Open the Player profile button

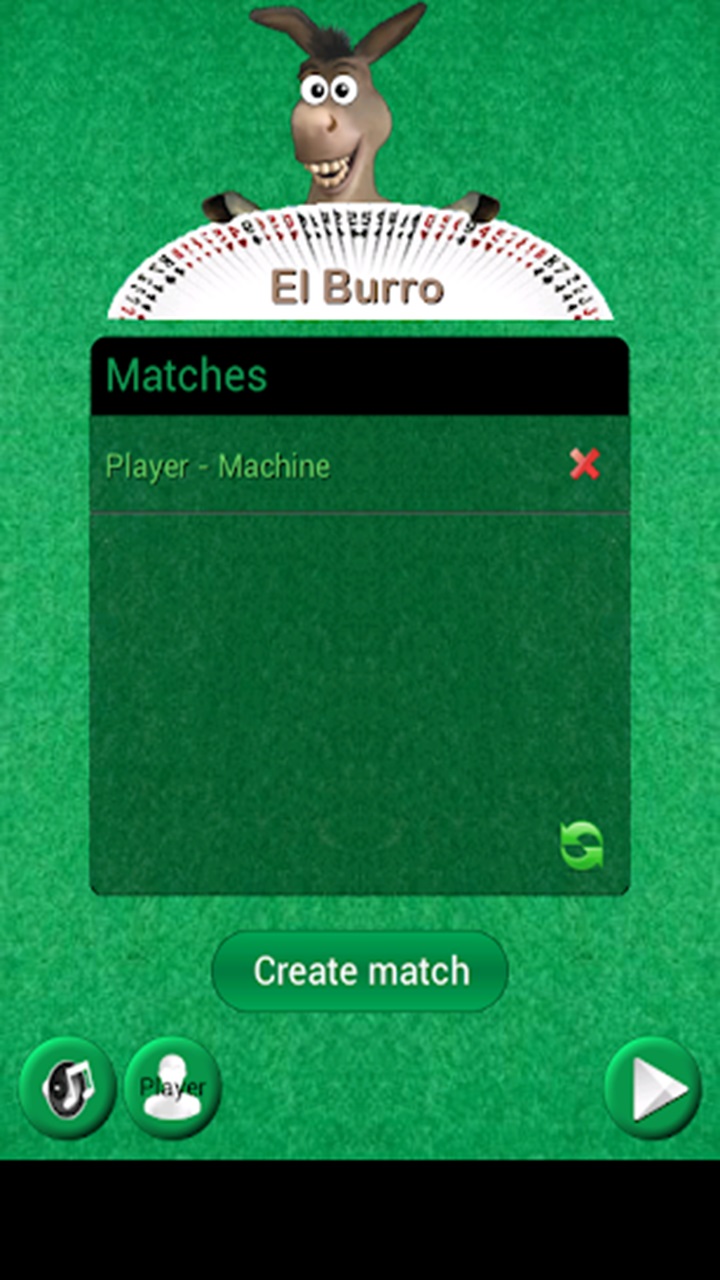[x=173, y=1088]
